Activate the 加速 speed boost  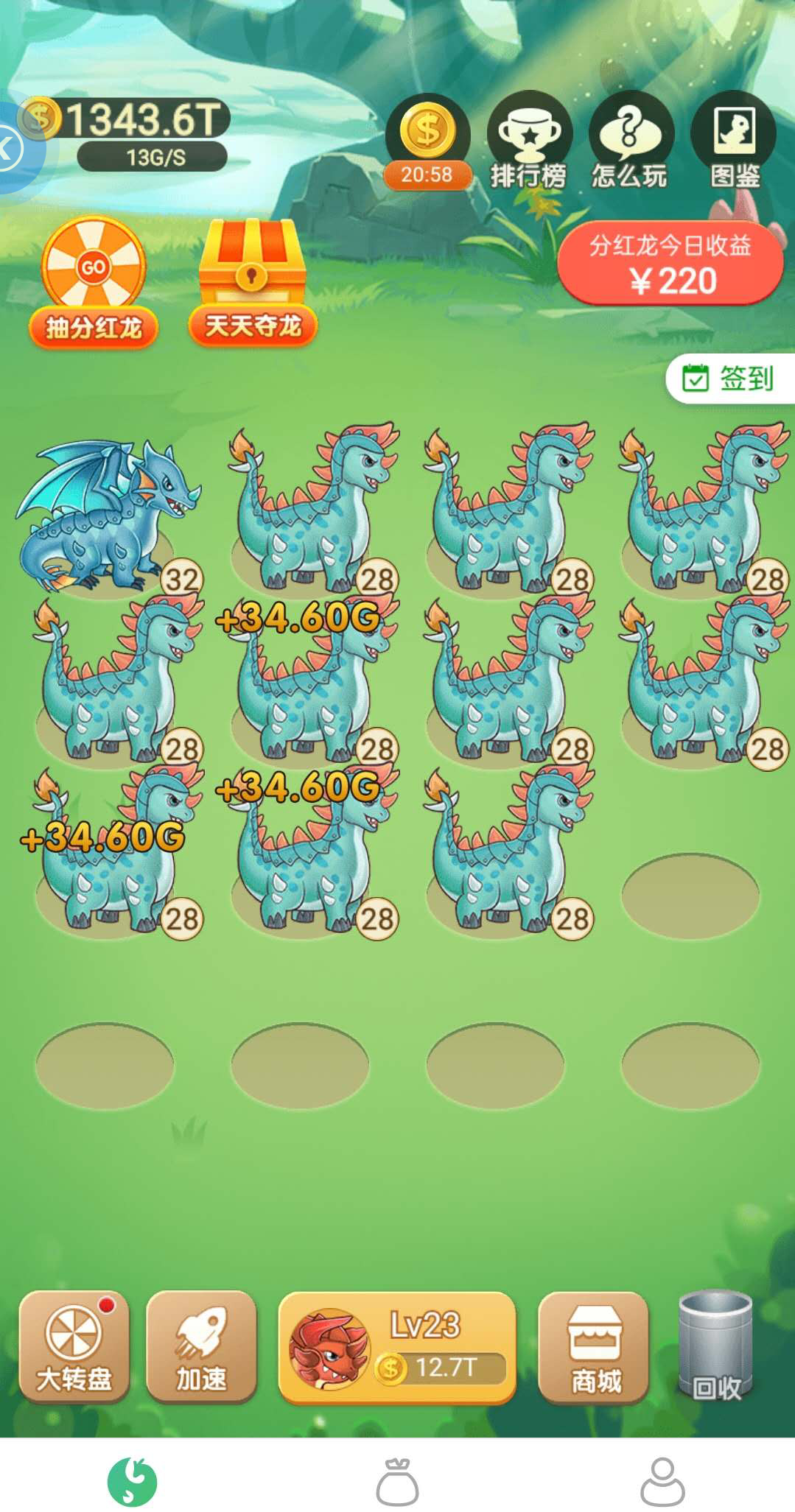201,1347
